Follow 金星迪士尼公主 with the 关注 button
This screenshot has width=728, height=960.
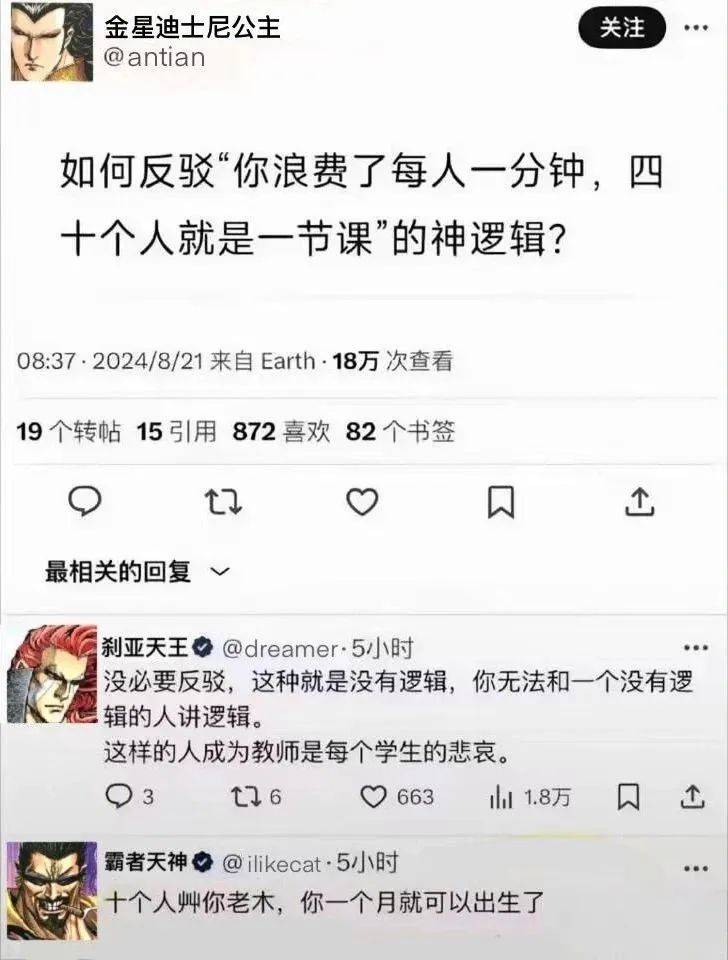click(x=622, y=29)
